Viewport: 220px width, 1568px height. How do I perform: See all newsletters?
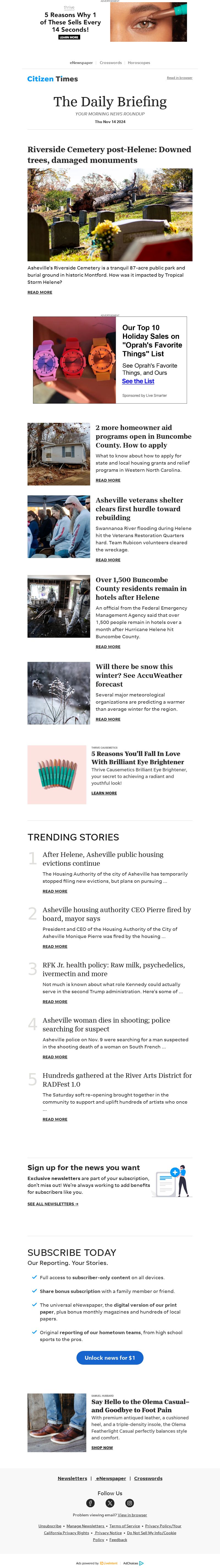(x=53, y=1203)
